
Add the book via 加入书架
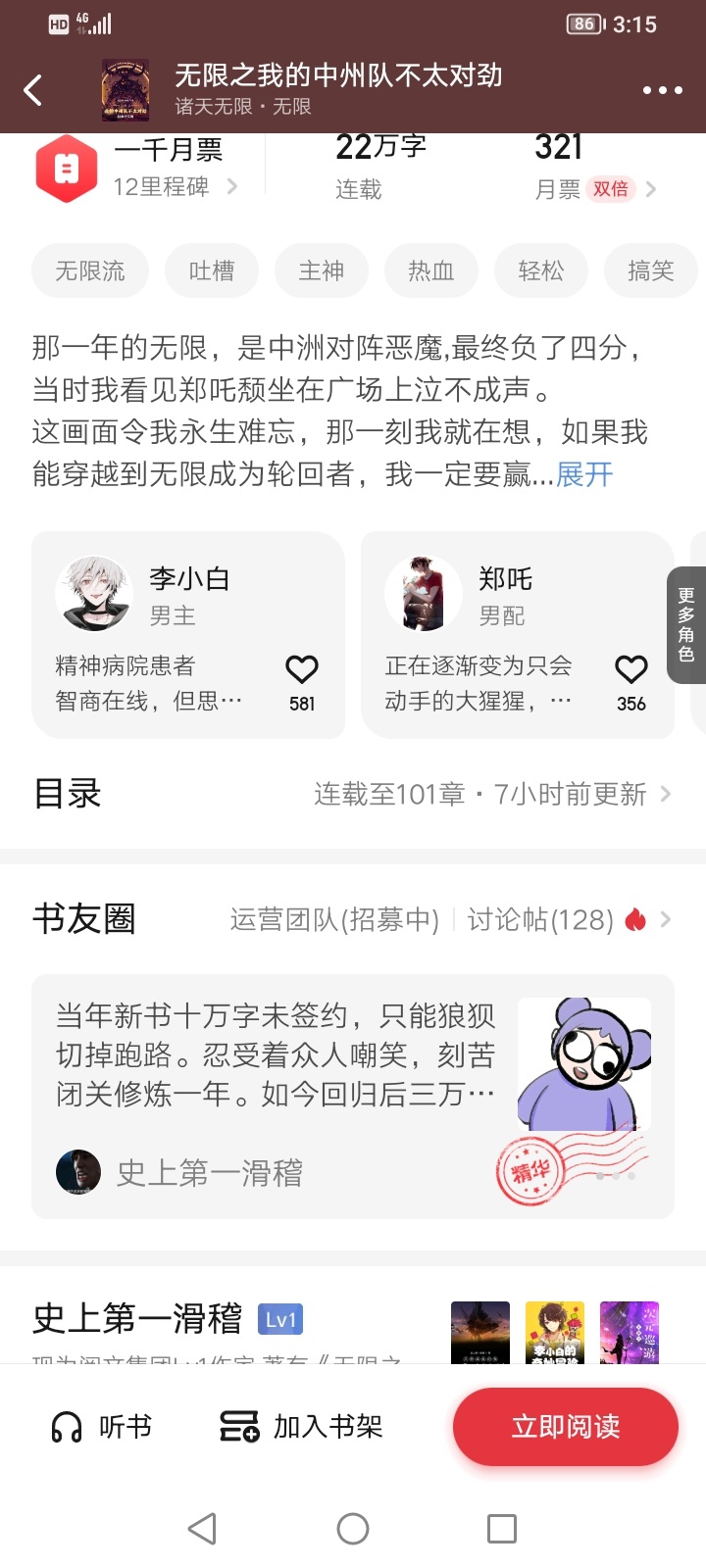(302, 1427)
